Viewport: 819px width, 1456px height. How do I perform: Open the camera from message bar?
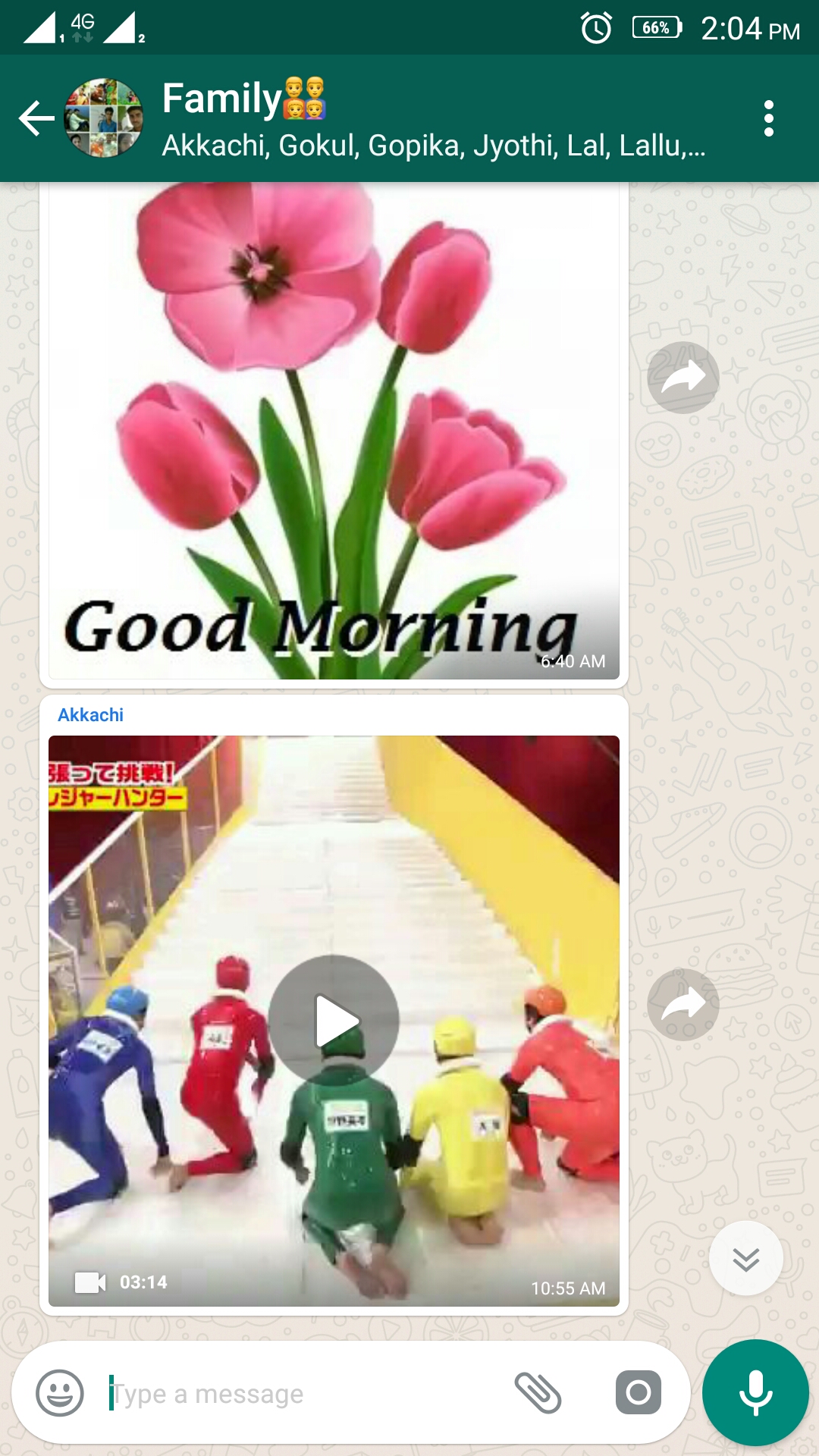click(x=639, y=1392)
